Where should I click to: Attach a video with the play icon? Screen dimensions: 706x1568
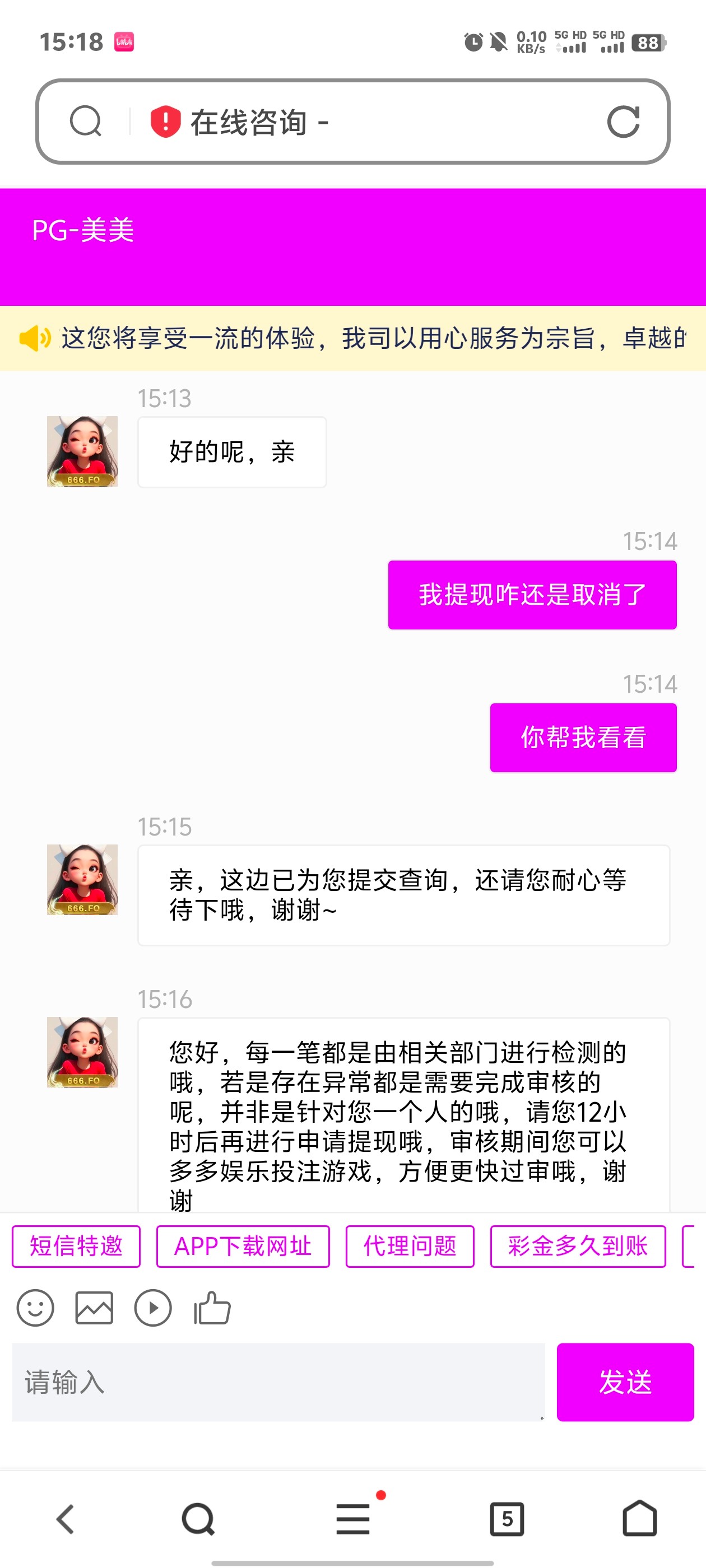pyautogui.click(x=153, y=1308)
